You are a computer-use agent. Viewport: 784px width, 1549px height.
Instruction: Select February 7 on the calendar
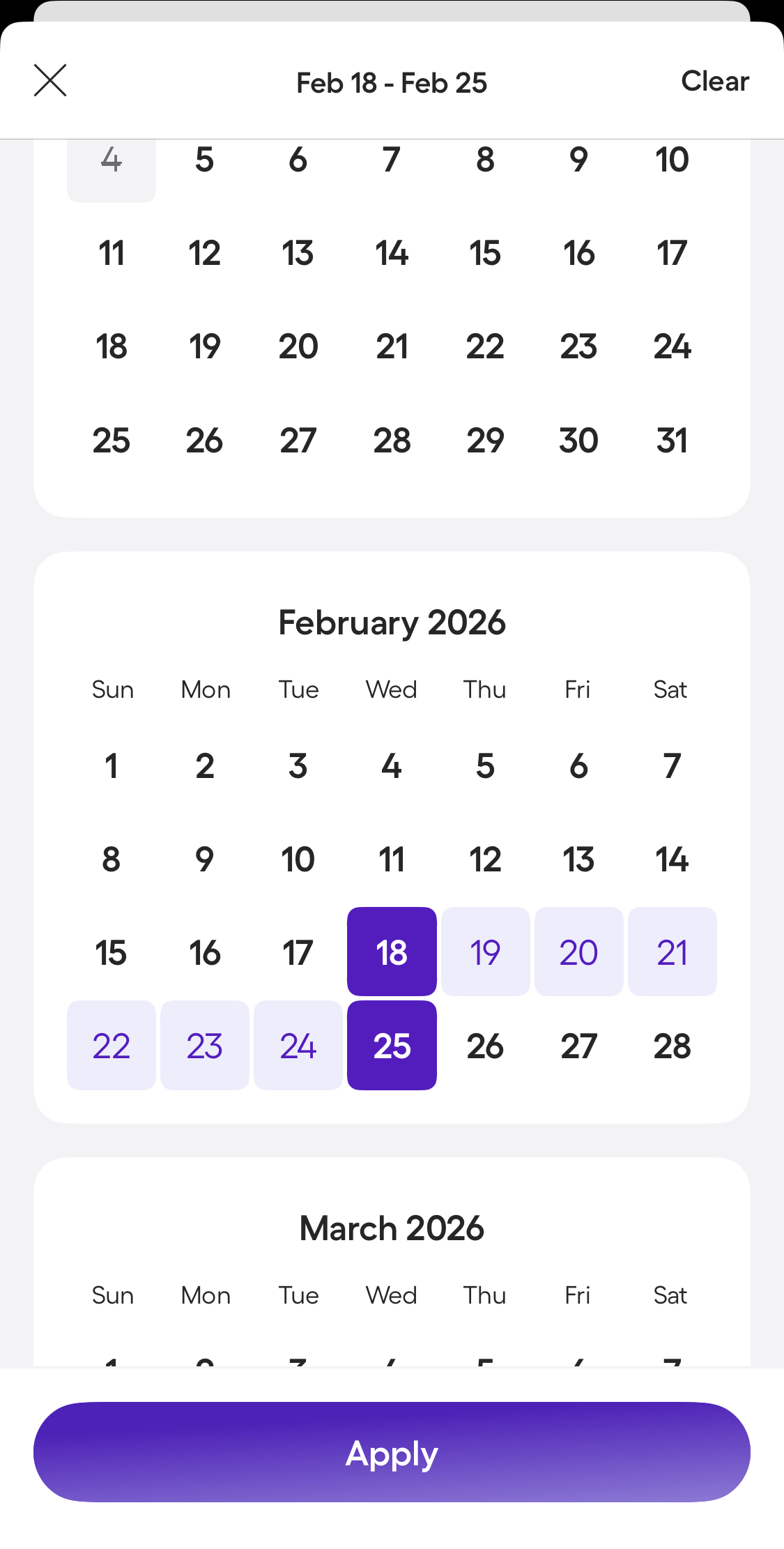point(671,765)
